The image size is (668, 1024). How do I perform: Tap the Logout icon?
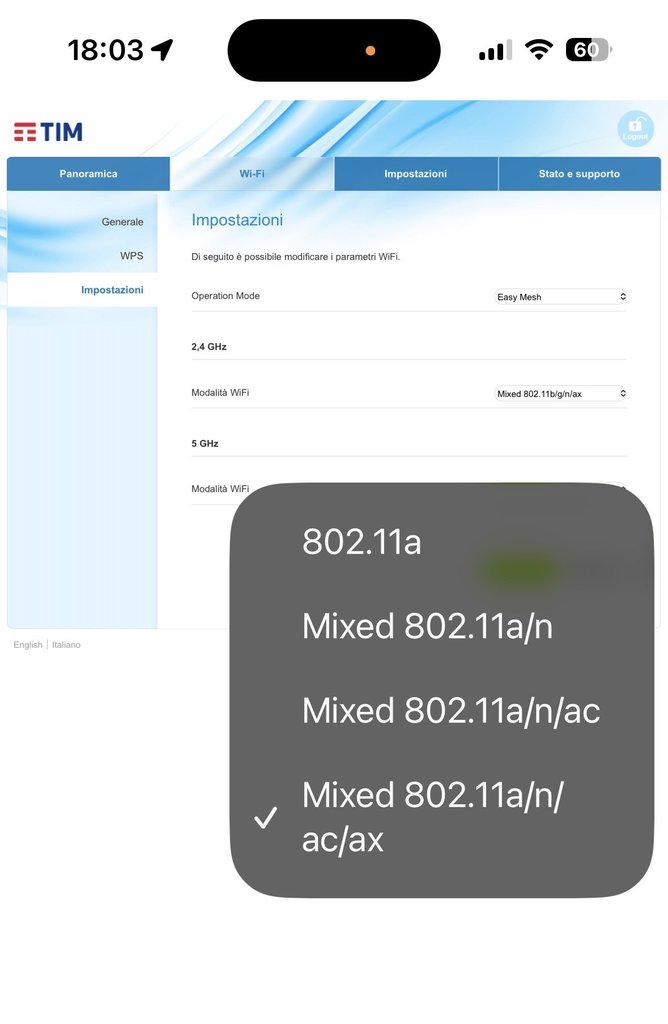coord(635,130)
